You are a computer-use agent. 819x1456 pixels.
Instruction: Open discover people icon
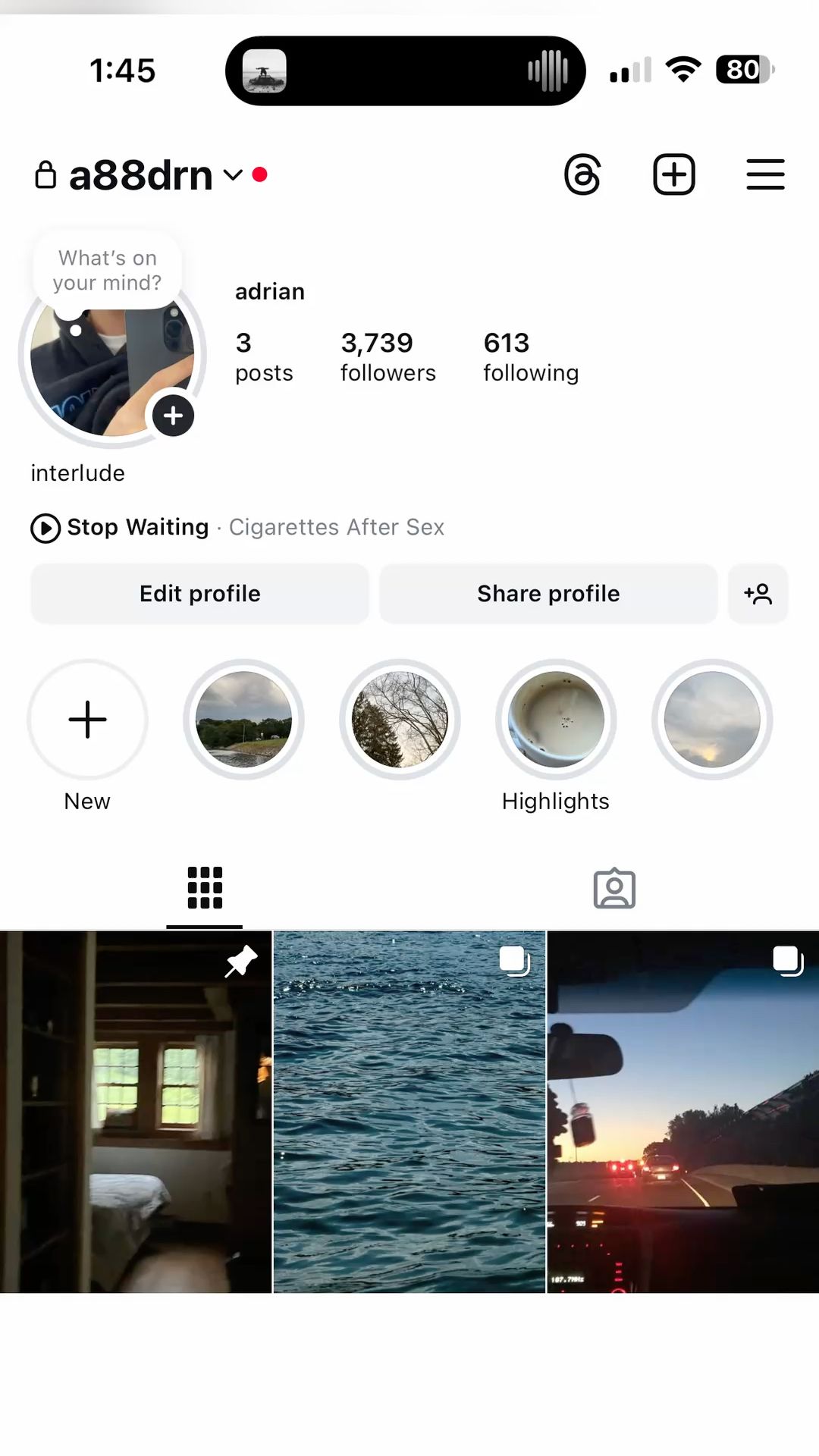pyautogui.click(x=758, y=594)
